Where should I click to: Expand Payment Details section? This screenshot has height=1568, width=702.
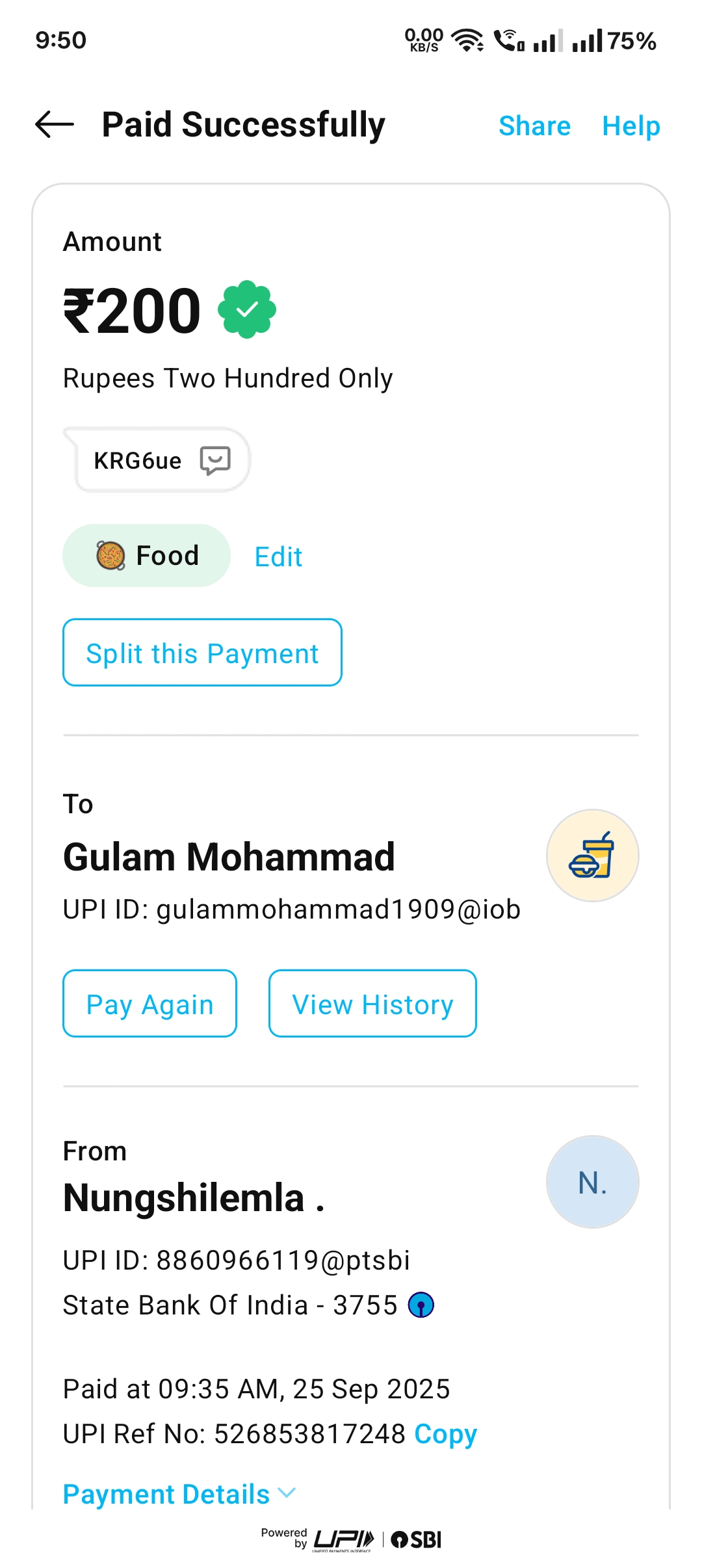coord(179,1494)
